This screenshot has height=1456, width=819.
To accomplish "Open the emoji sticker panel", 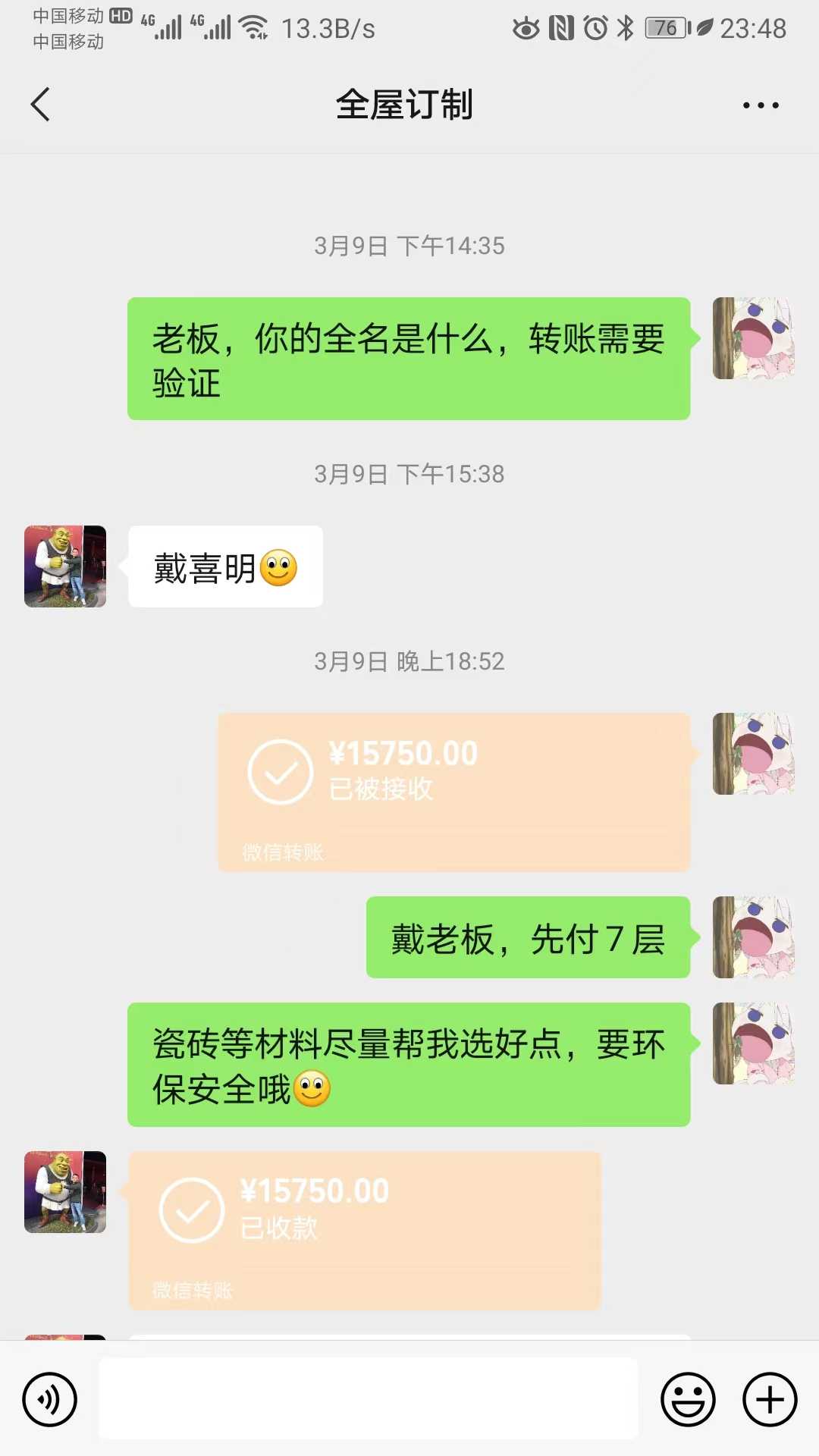I will click(x=688, y=1399).
